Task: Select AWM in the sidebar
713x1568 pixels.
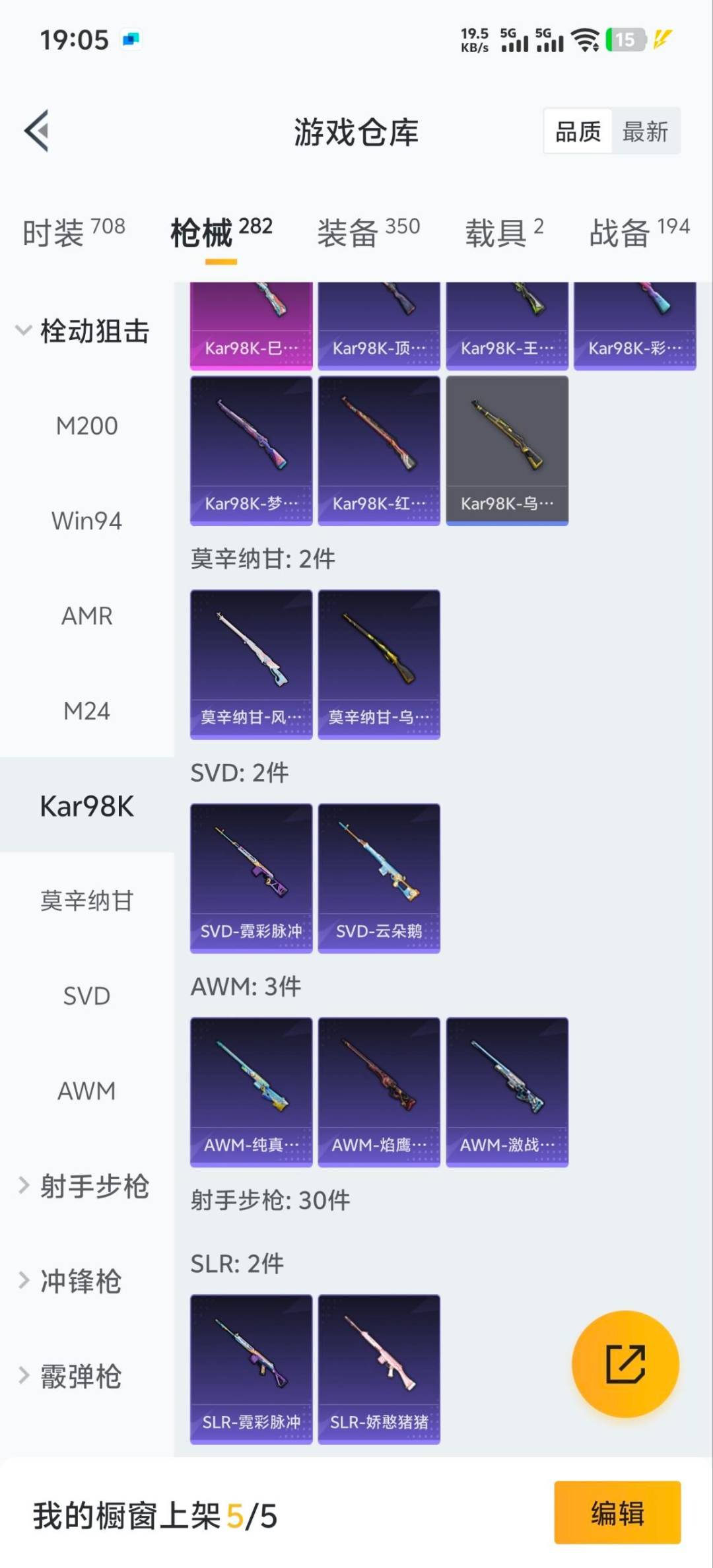Action: point(86,1091)
